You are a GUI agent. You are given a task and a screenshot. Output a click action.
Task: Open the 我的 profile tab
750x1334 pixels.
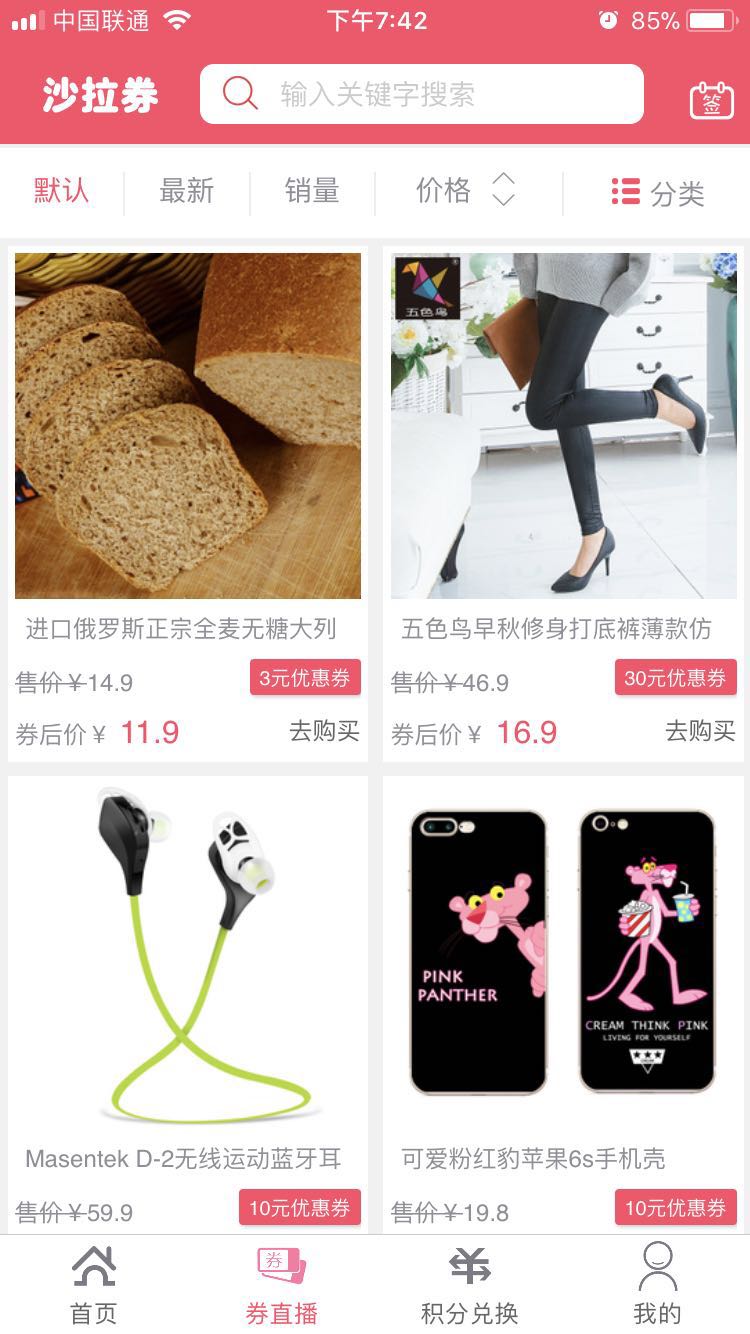pyautogui.click(x=657, y=1286)
